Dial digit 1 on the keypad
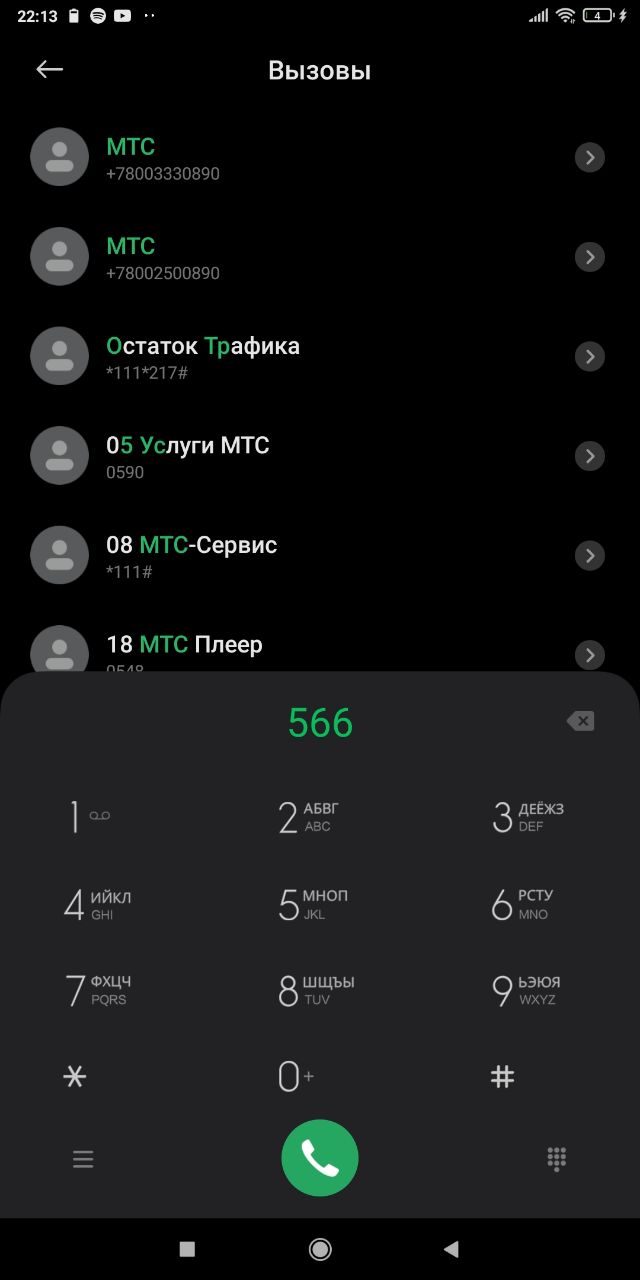The image size is (640, 1280). click(x=90, y=817)
